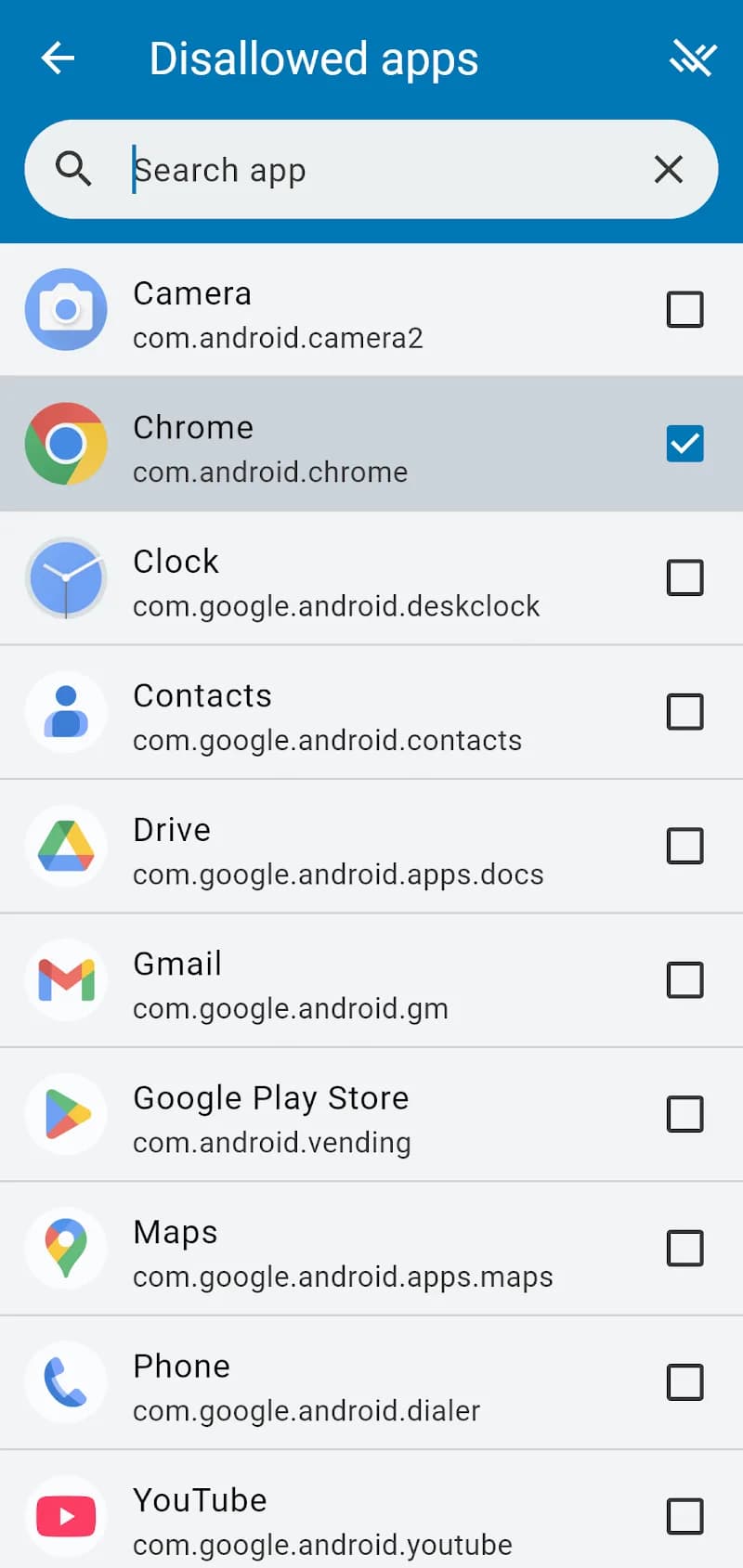Click the deselect all icon
Image resolution: width=743 pixels, height=1568 pixels.
[x=693, y=58]
